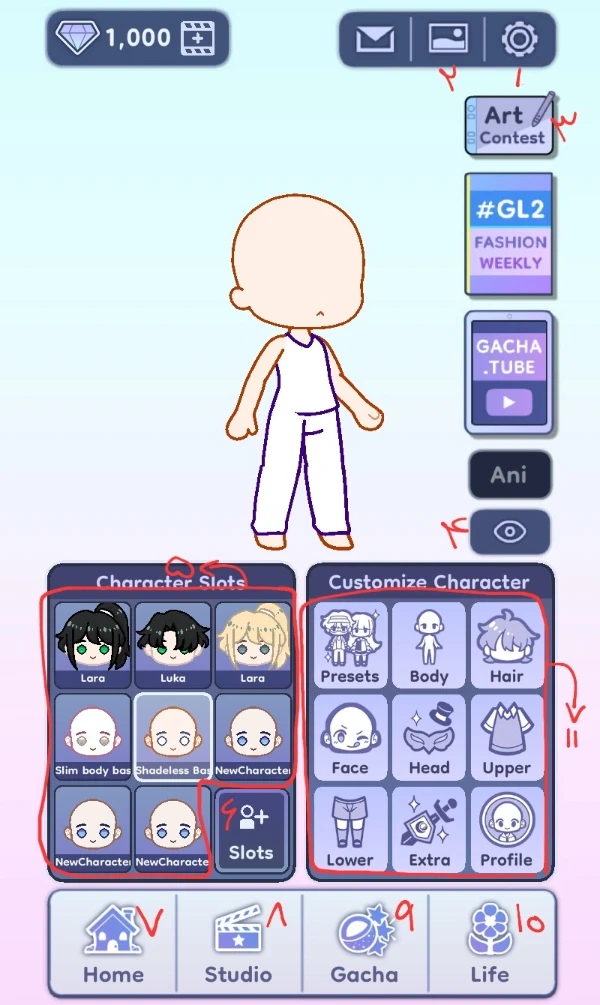Open the Face customization
The height and width of the screenshot is (1005, 600).
point(350,737)
